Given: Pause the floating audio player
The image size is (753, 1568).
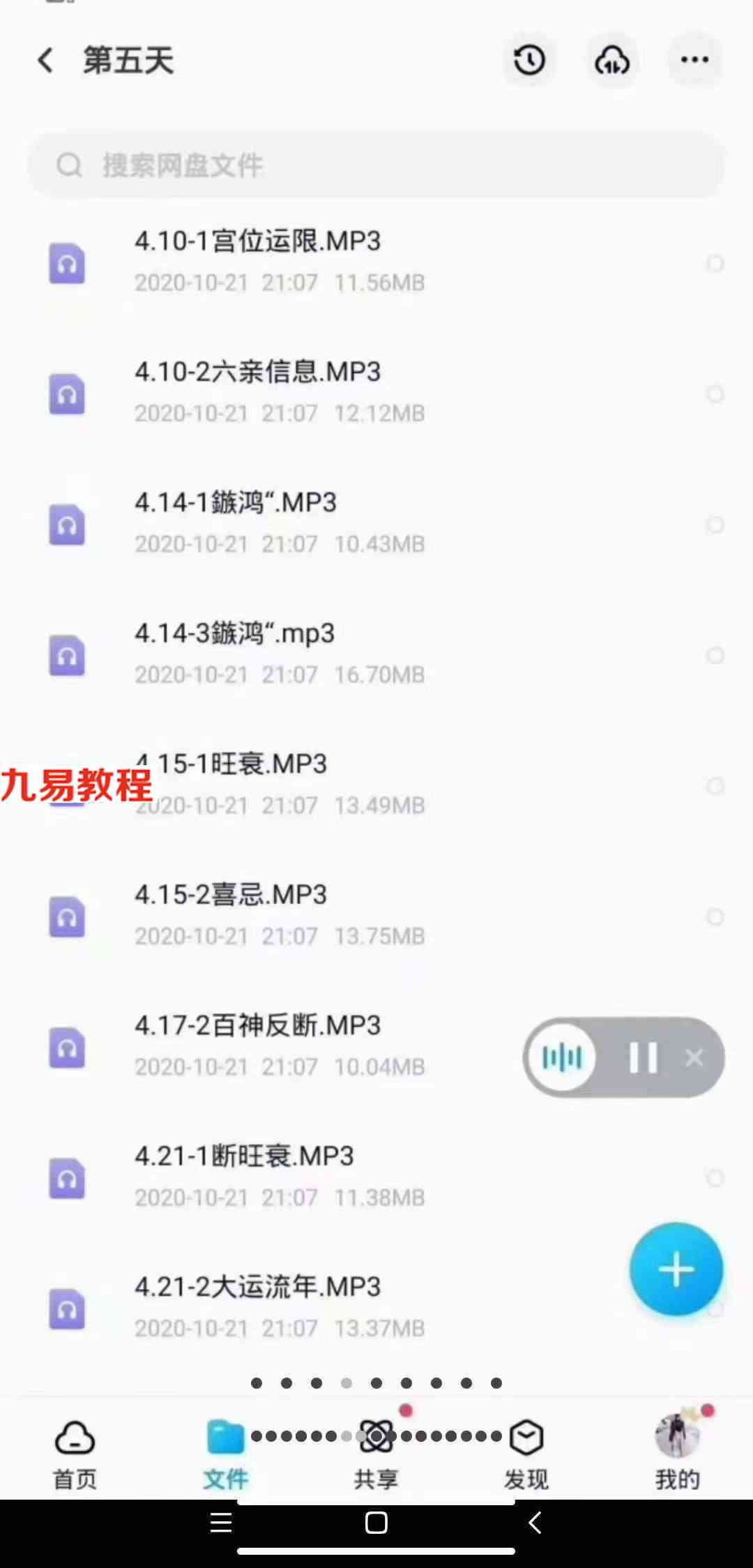Looking at the screenshot, I should point(643,1057).
